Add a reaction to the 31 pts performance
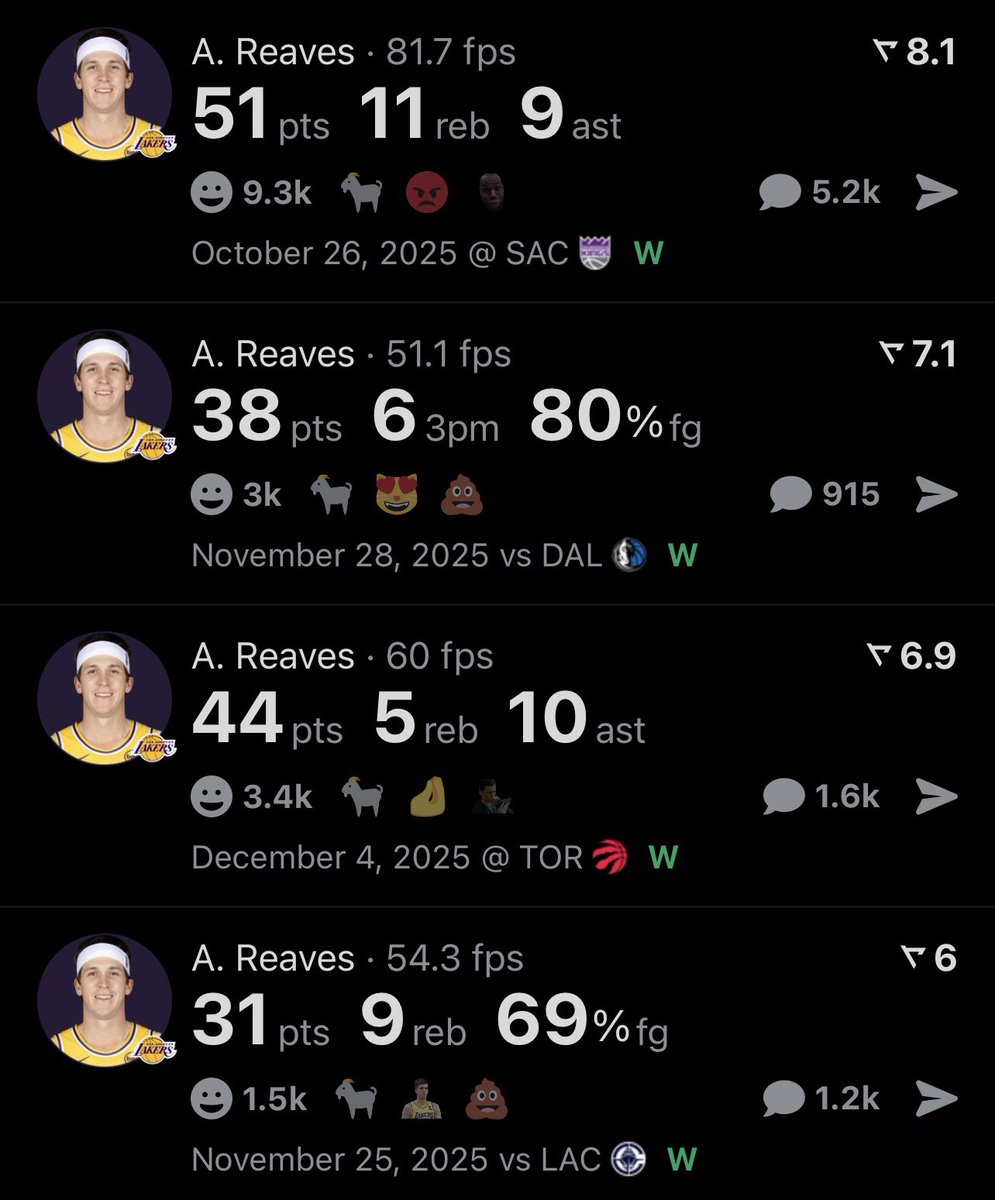 pyautogui.click(x=211, y=1099)
